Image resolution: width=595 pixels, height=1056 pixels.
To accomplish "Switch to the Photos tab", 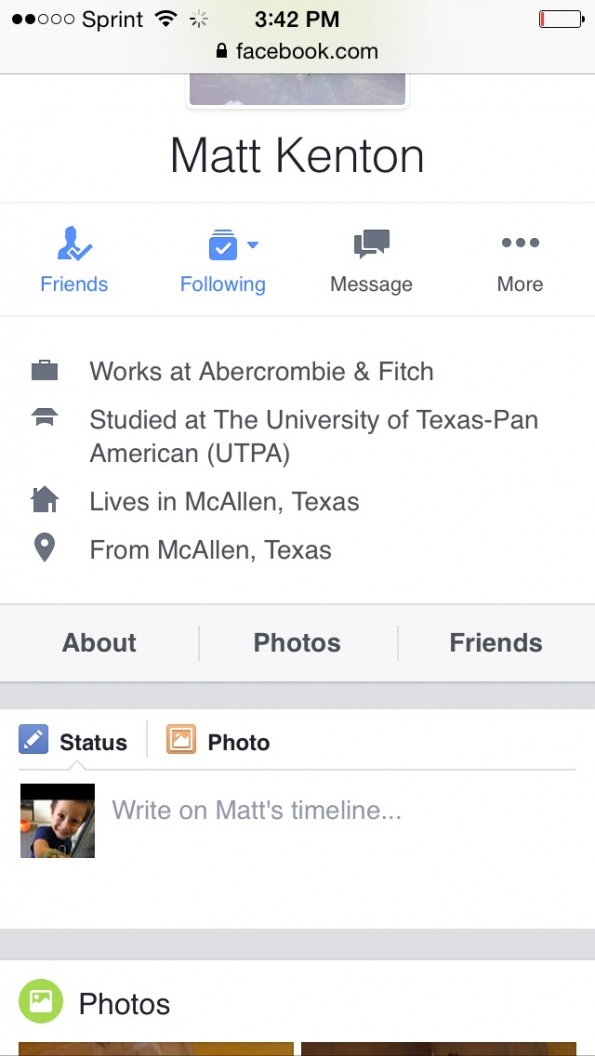I will (x=297, y=642).
